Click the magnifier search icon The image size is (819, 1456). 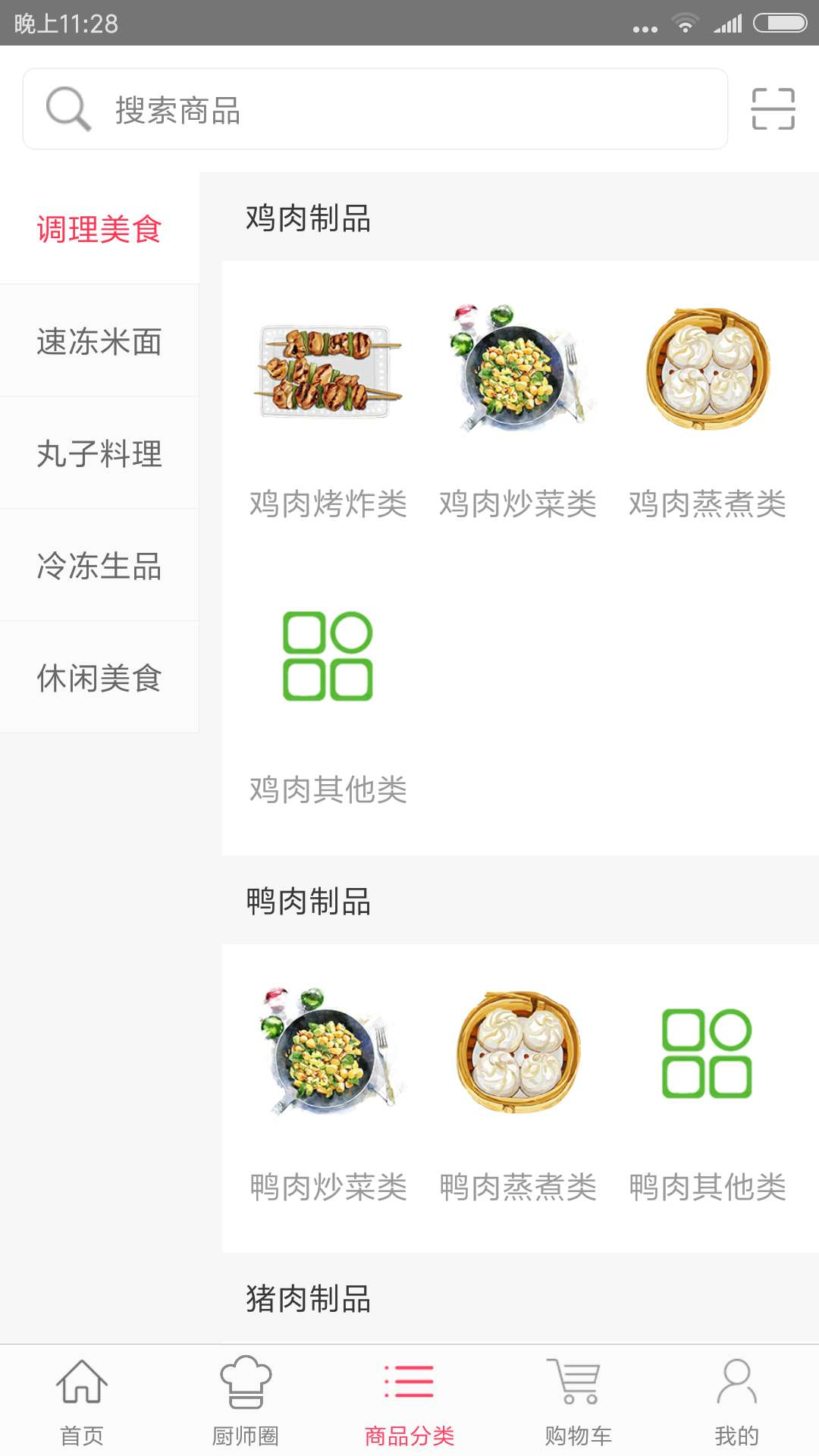(x=68, y=108)
